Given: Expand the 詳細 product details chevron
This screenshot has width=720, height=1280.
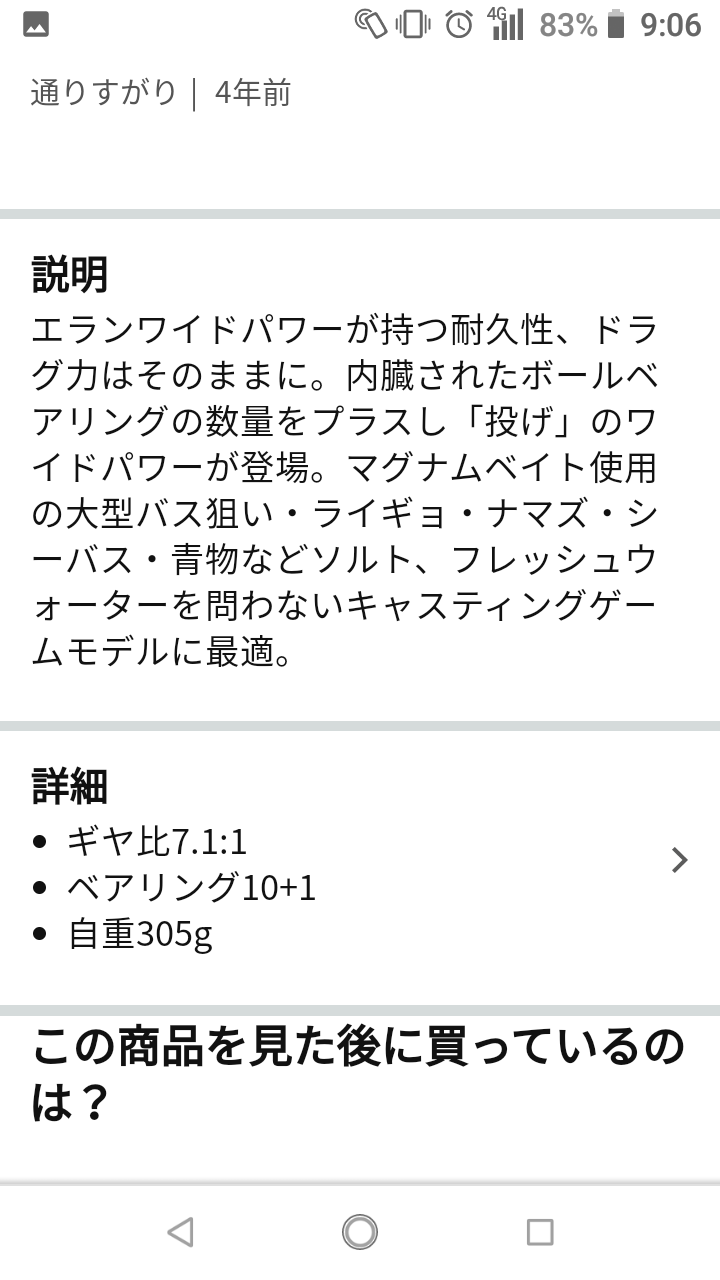Looking at the screenshot, I should [x=679, y=860].
